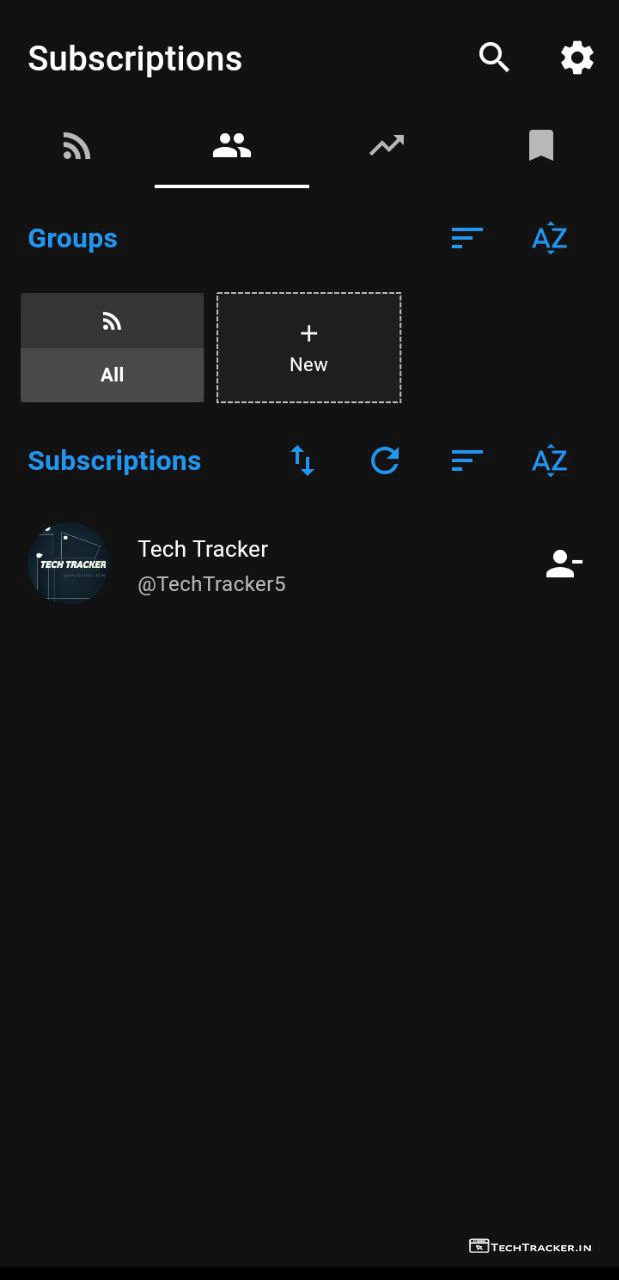Tap the import/export arrows in Subscriptions
The width and height of the screenshot is (619, 1280).
(x=302, y=460)
